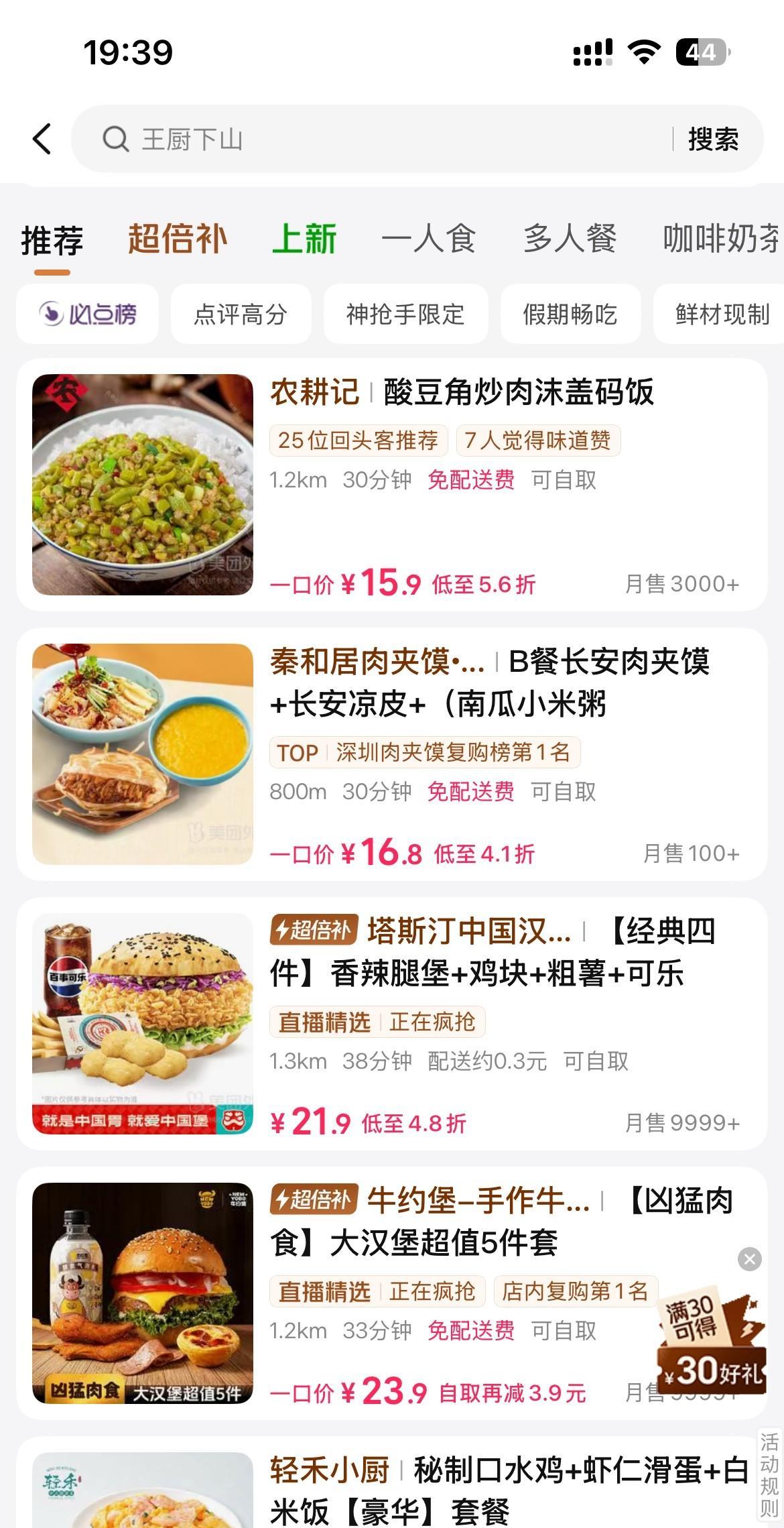The image size is (784, 1528).
Task: Apply the 假期畅吃 filter
Action: click(x=570, y=314)
